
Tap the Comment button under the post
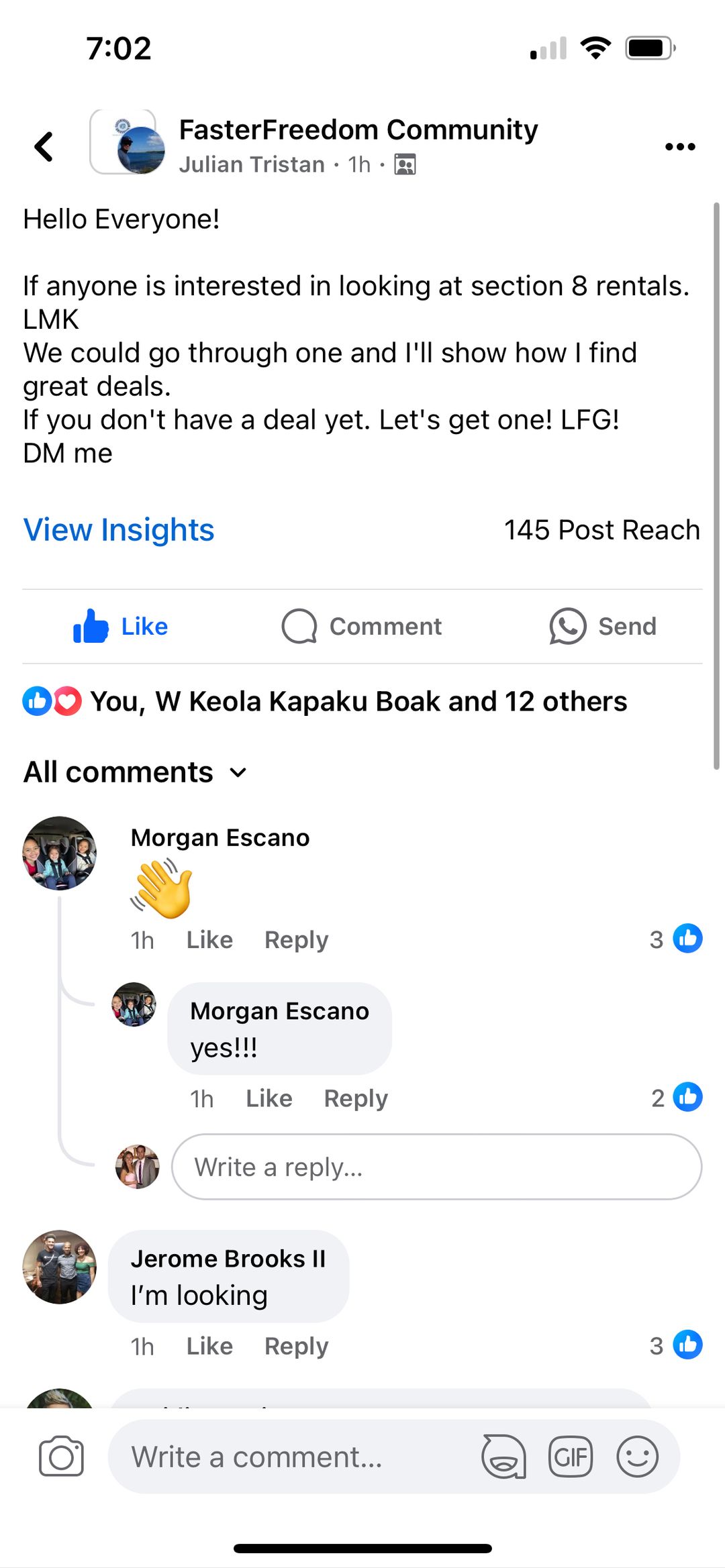coord(362,626)
